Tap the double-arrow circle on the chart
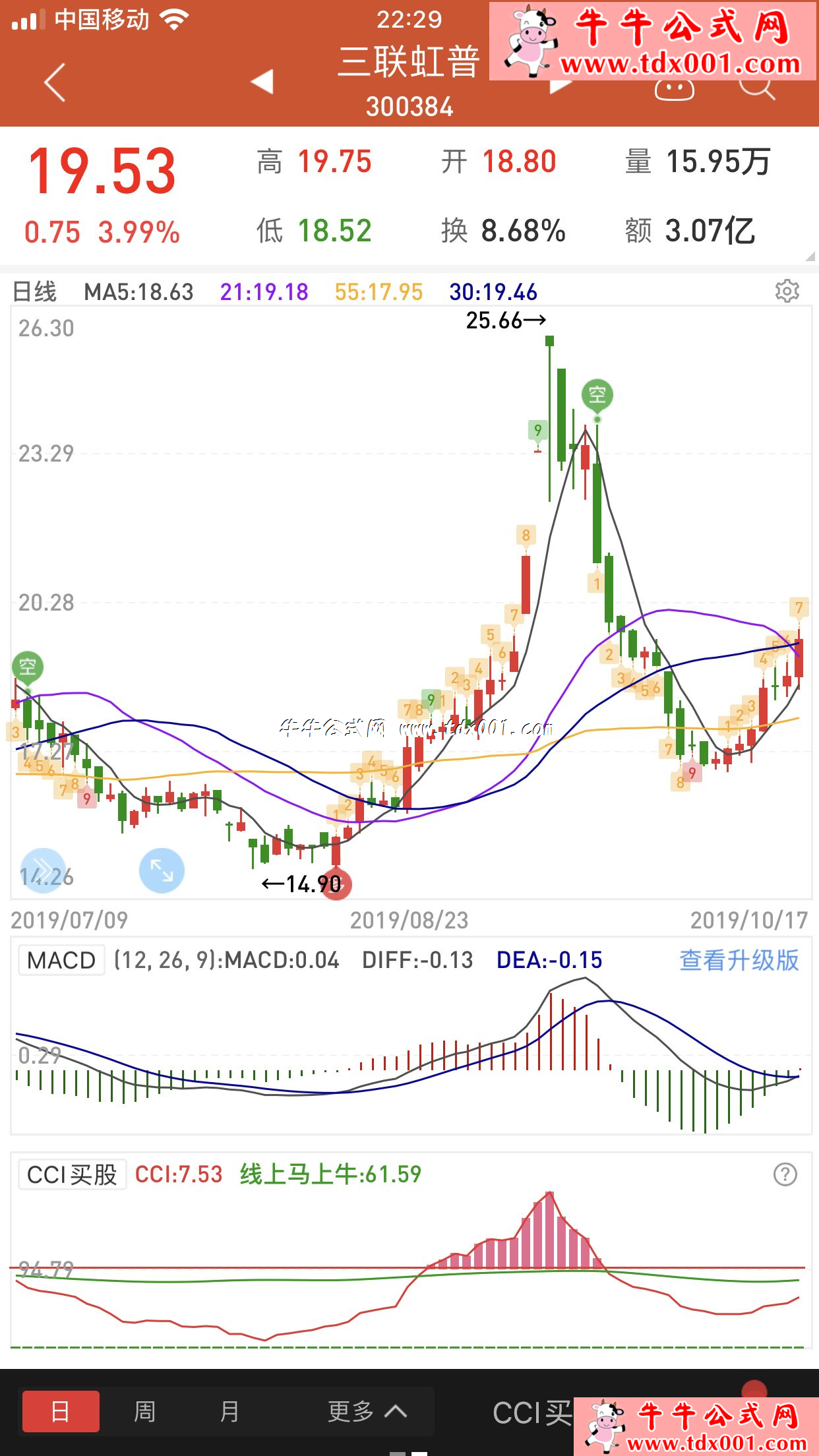819x1456 pixels. pos(43,870)
